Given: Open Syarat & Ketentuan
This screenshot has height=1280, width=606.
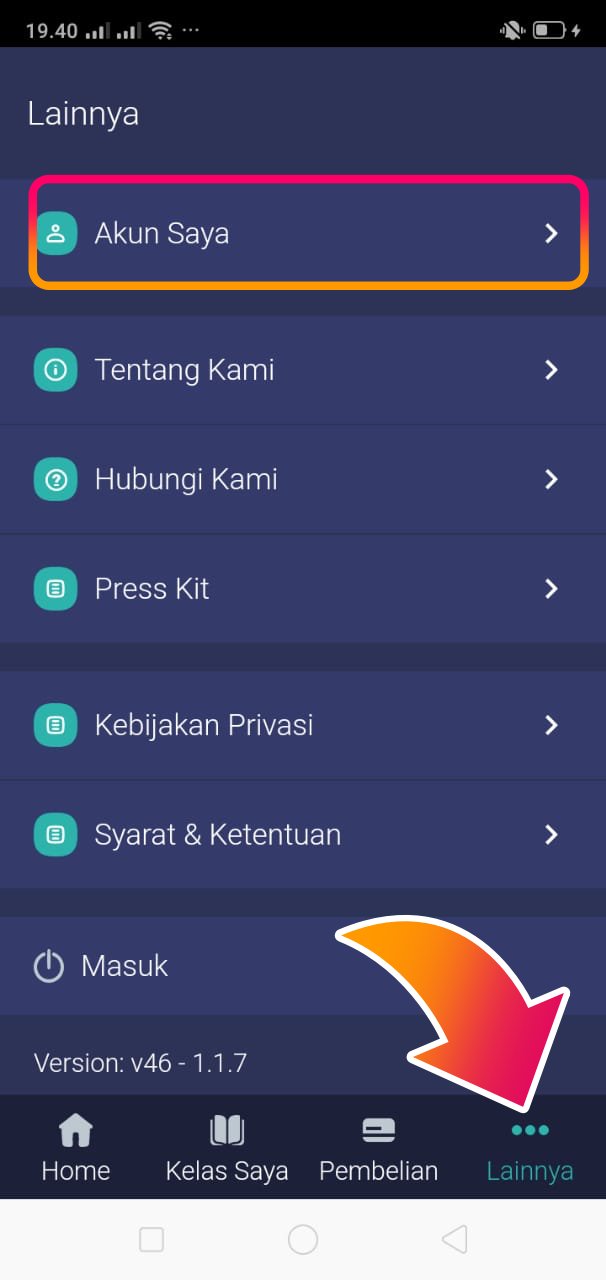Looking at the screenshot, I should pos(302,834).
